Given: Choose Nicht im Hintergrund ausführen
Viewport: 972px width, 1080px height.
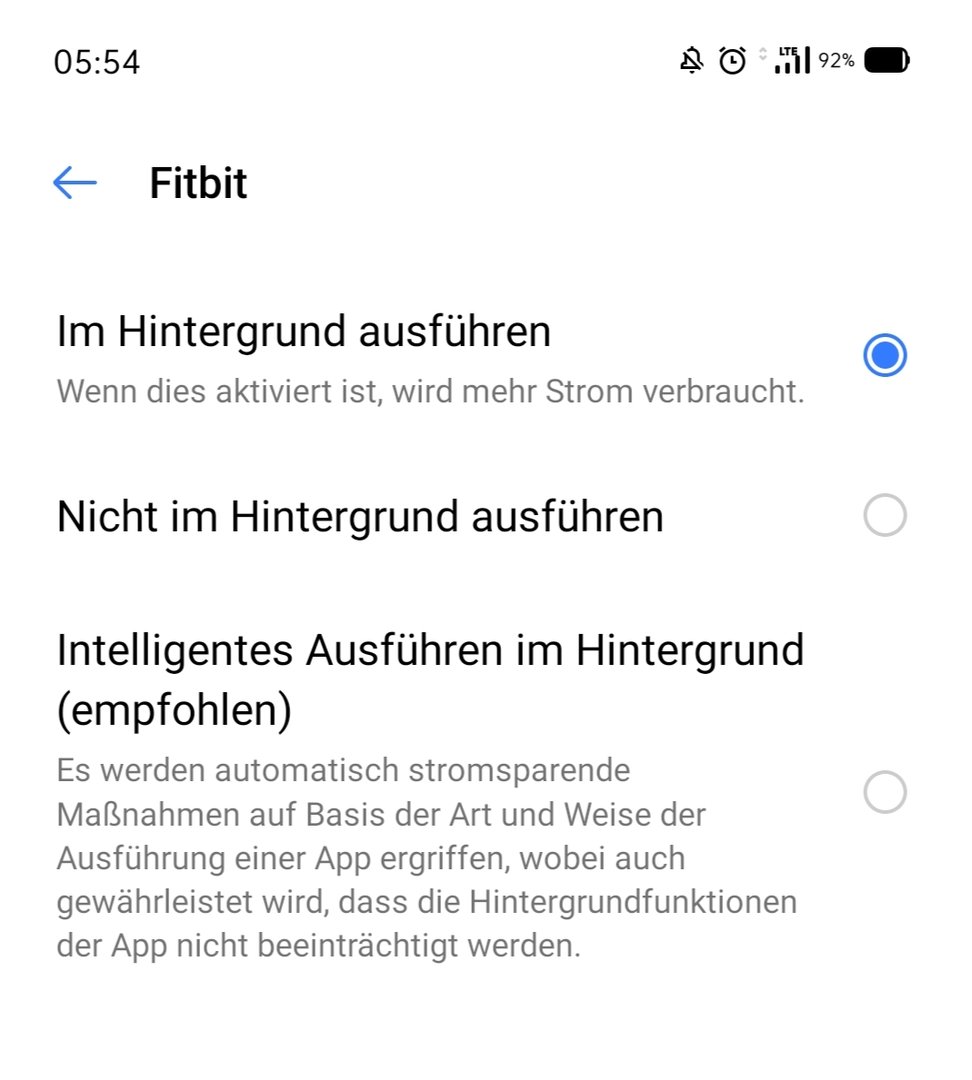Looking at the screenshot, I should [884, 516].
